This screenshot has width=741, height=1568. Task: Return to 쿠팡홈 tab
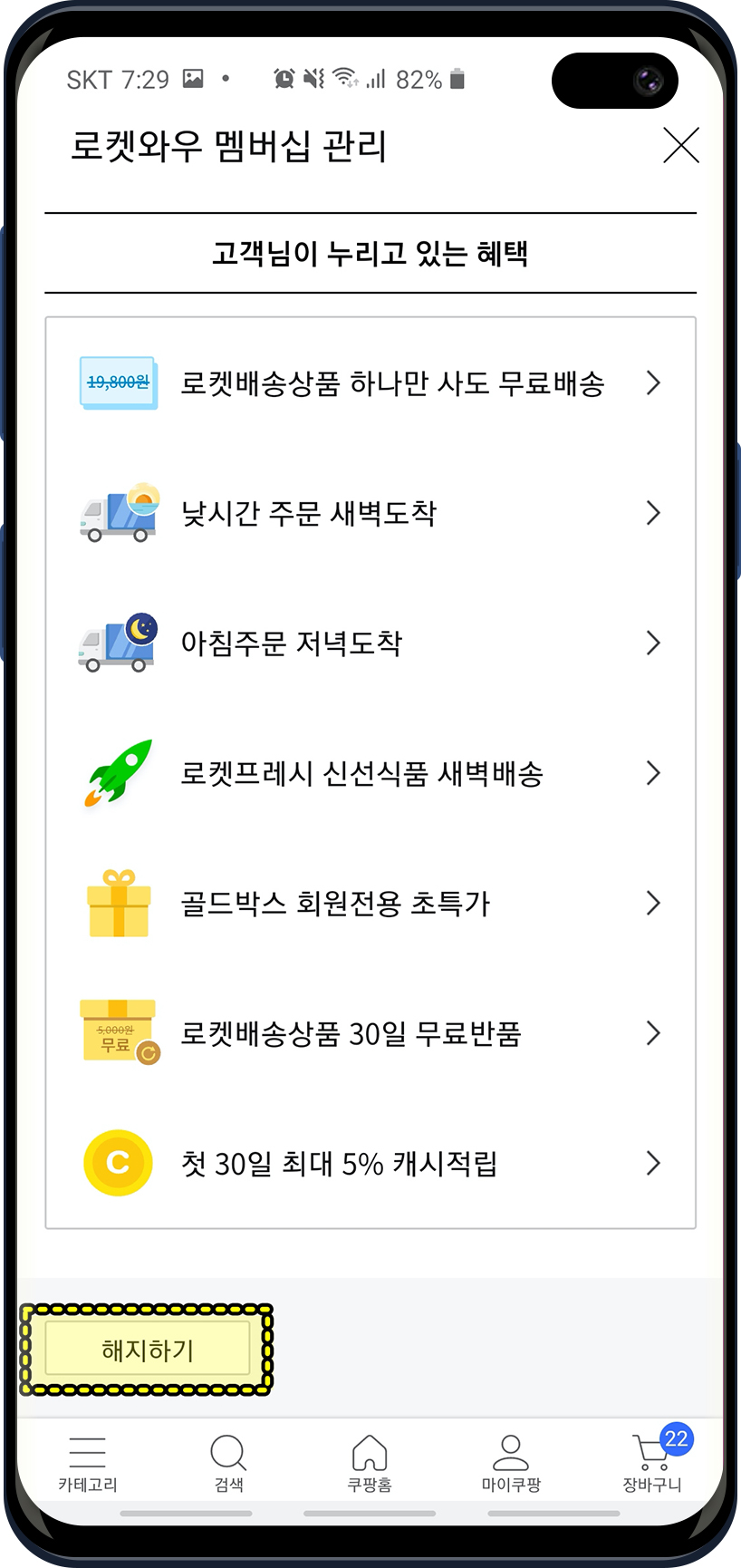[x=370, y=1464]
